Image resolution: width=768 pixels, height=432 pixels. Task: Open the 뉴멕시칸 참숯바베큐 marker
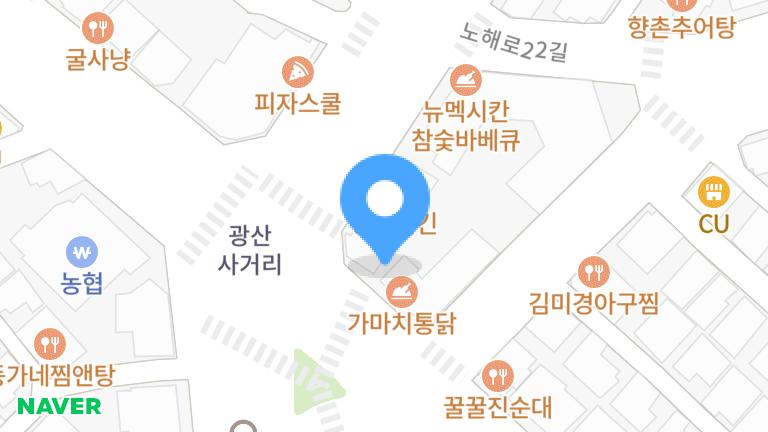pos(465,81)
